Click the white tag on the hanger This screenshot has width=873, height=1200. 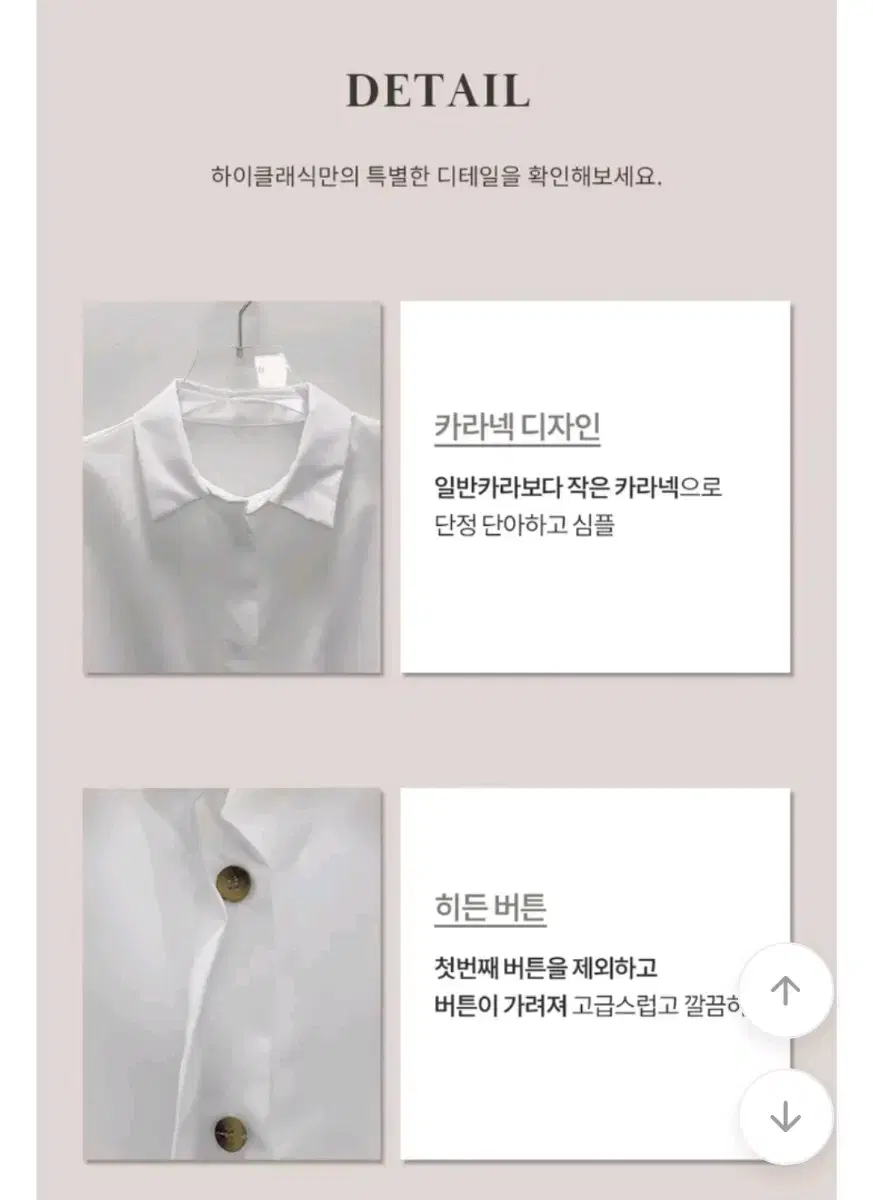click(x=270, y=367)
